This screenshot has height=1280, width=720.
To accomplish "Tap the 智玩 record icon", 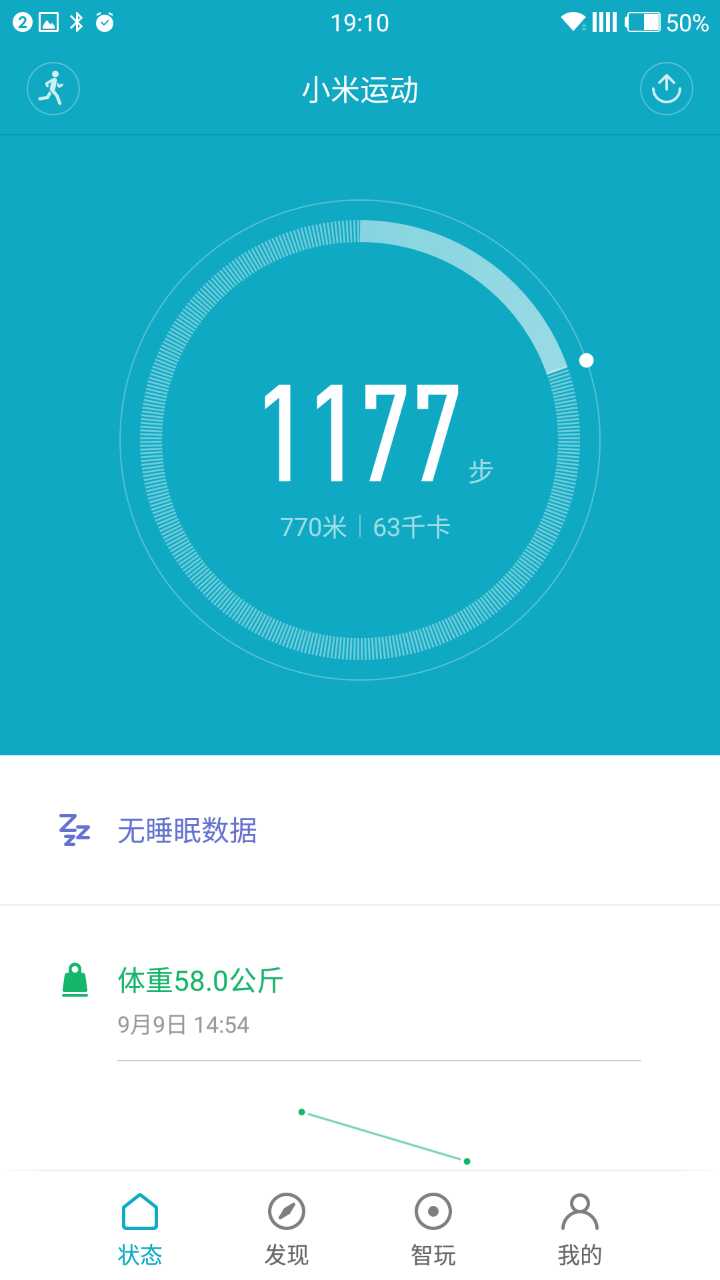I will click(x=433, y=1210).
